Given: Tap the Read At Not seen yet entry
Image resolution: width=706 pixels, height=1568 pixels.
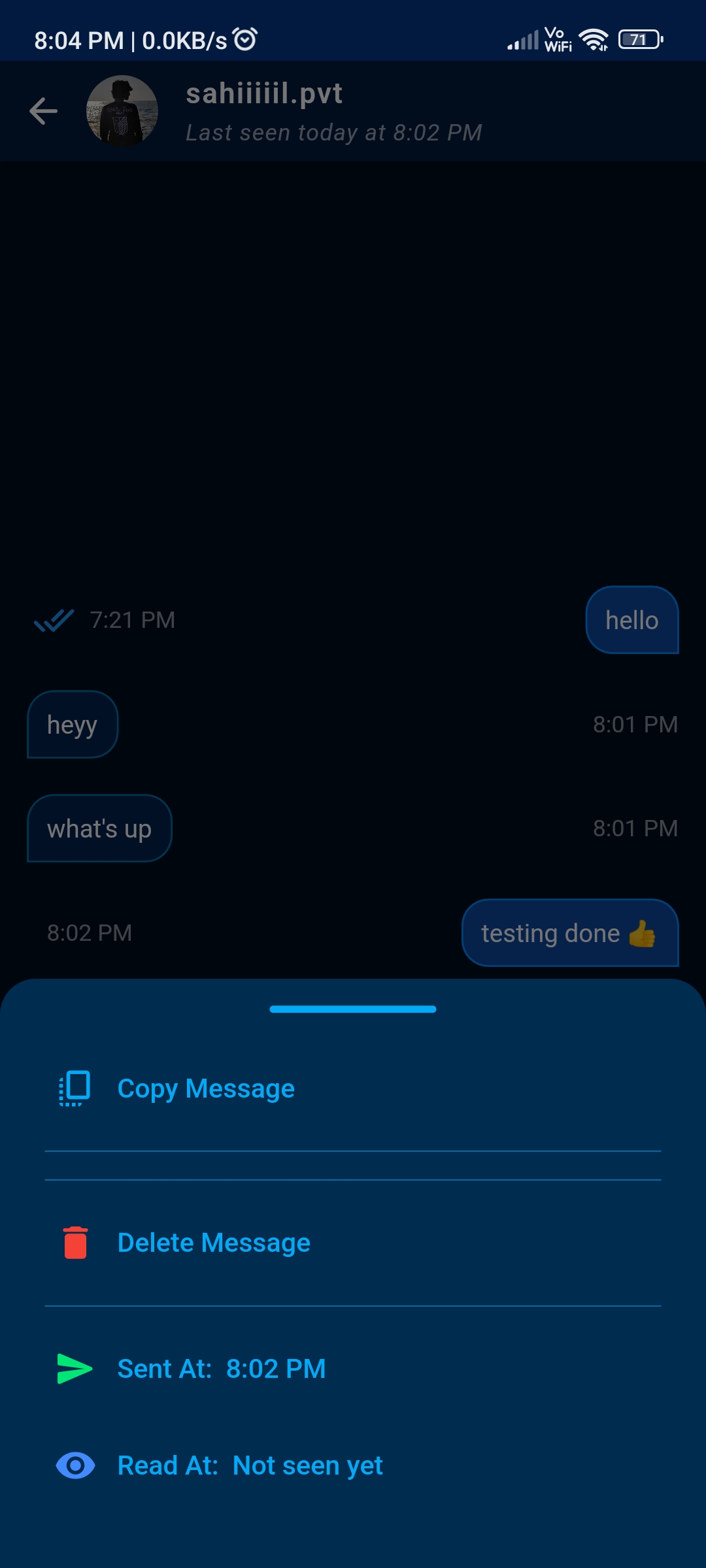Looking at the screenshot, I should (250, 1465).
